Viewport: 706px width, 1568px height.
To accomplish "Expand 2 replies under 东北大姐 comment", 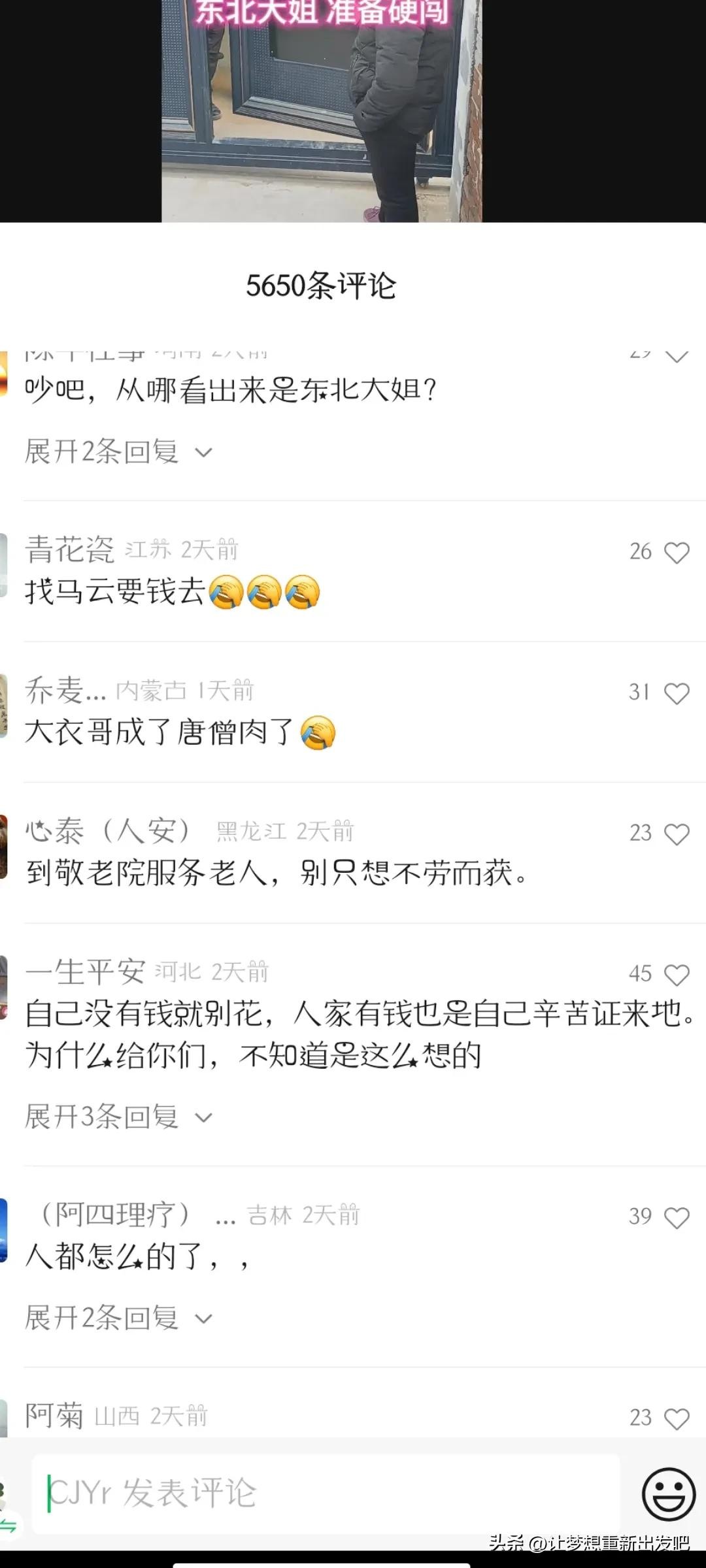I will pyautogui.click(x=118, y=452).
